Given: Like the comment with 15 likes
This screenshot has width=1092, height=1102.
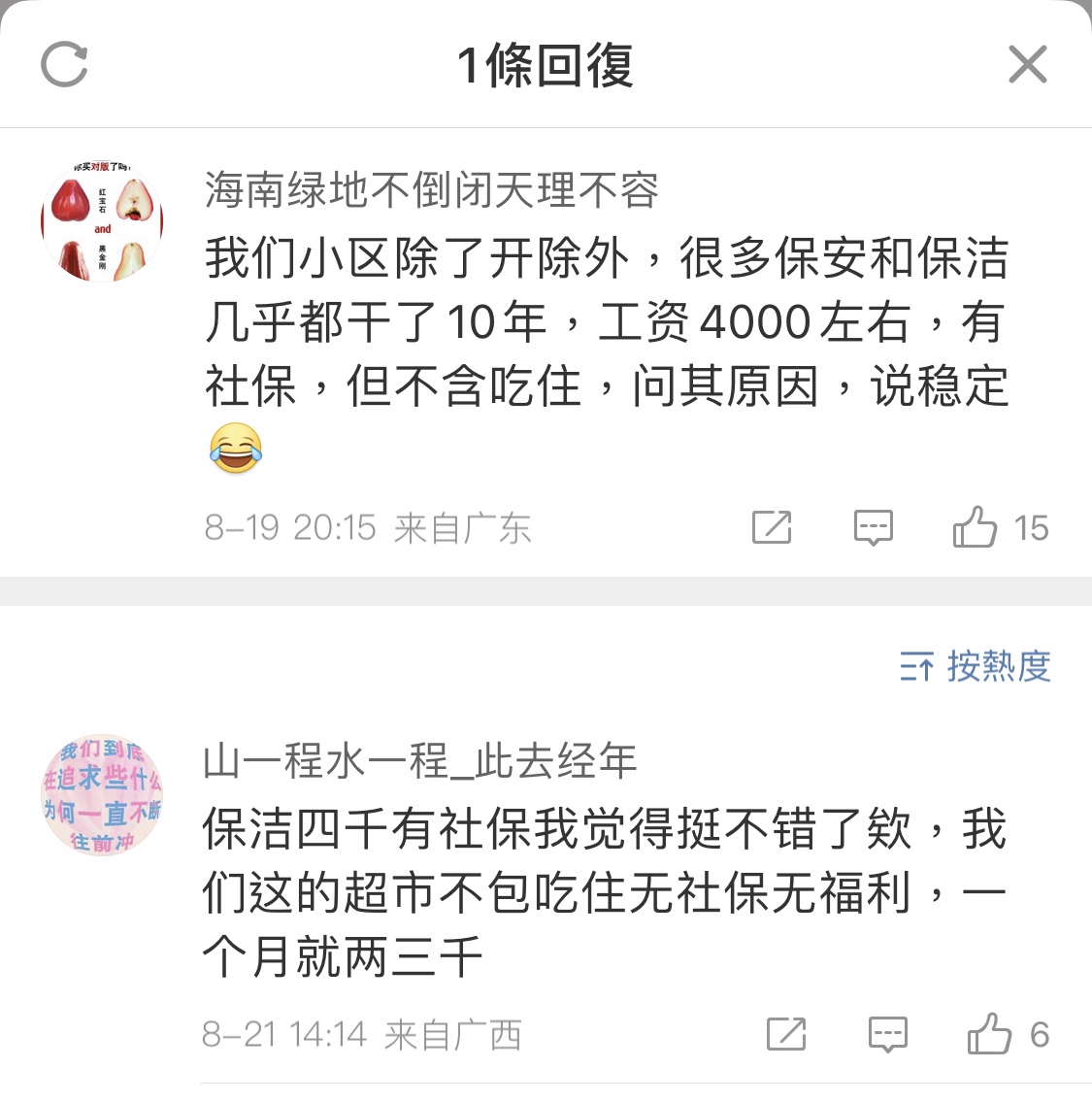Looking at the screenshot, I should pyautogui.click(x=976, y=527).
